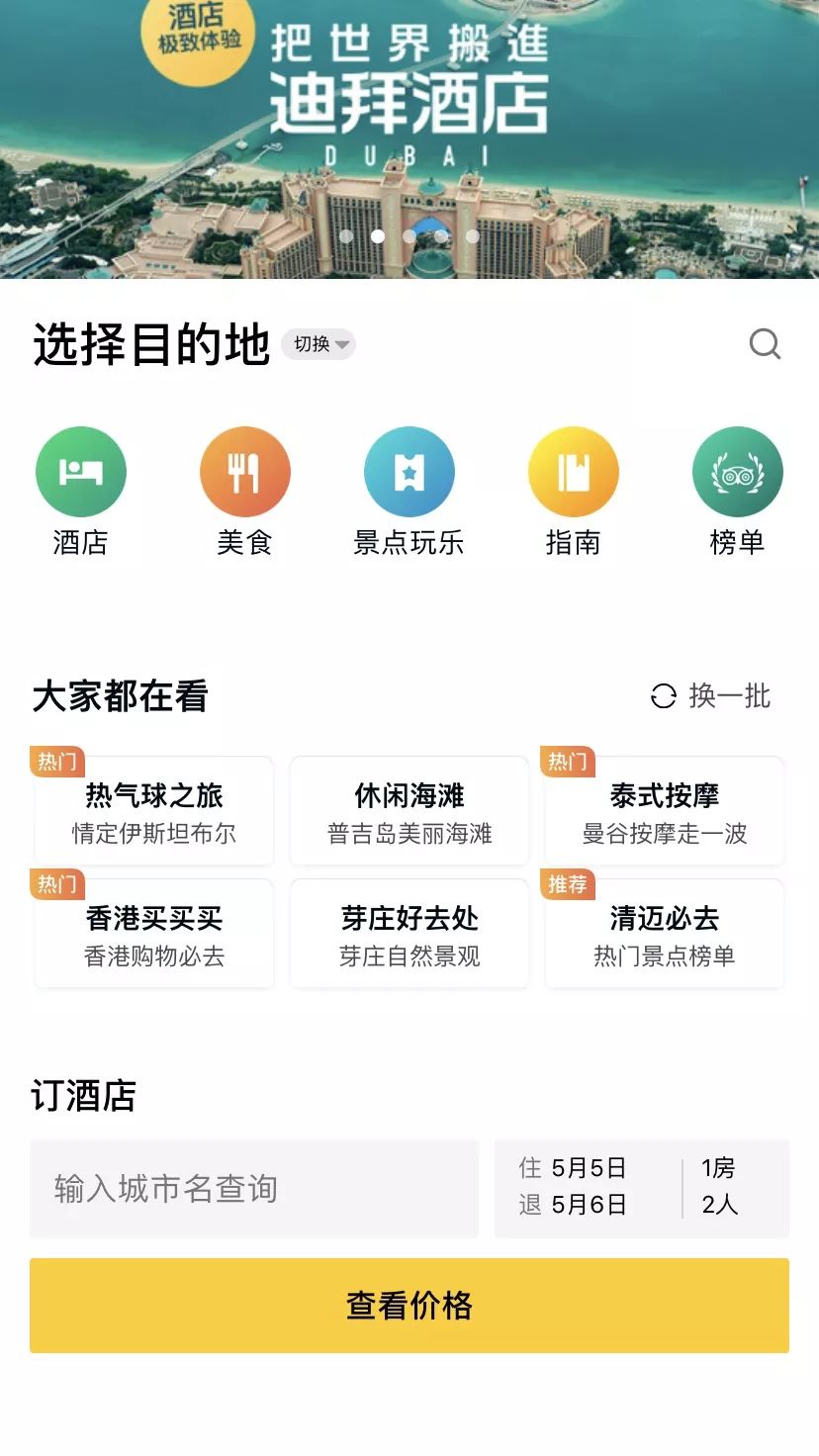Tap the 查看价格 price check button
819x1456 pixels.
coord(409,1306)
